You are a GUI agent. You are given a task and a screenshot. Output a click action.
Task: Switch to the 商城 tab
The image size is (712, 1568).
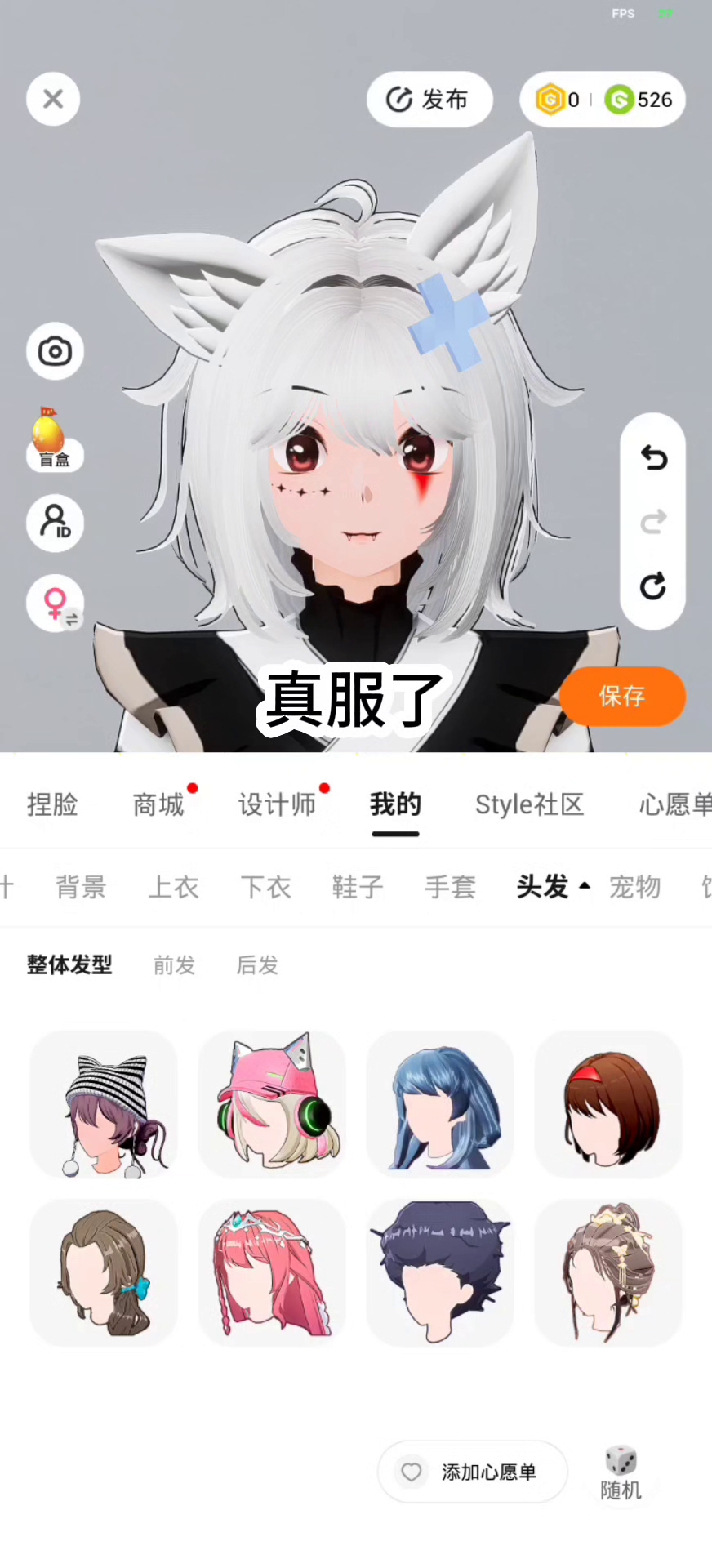point(158,804)
